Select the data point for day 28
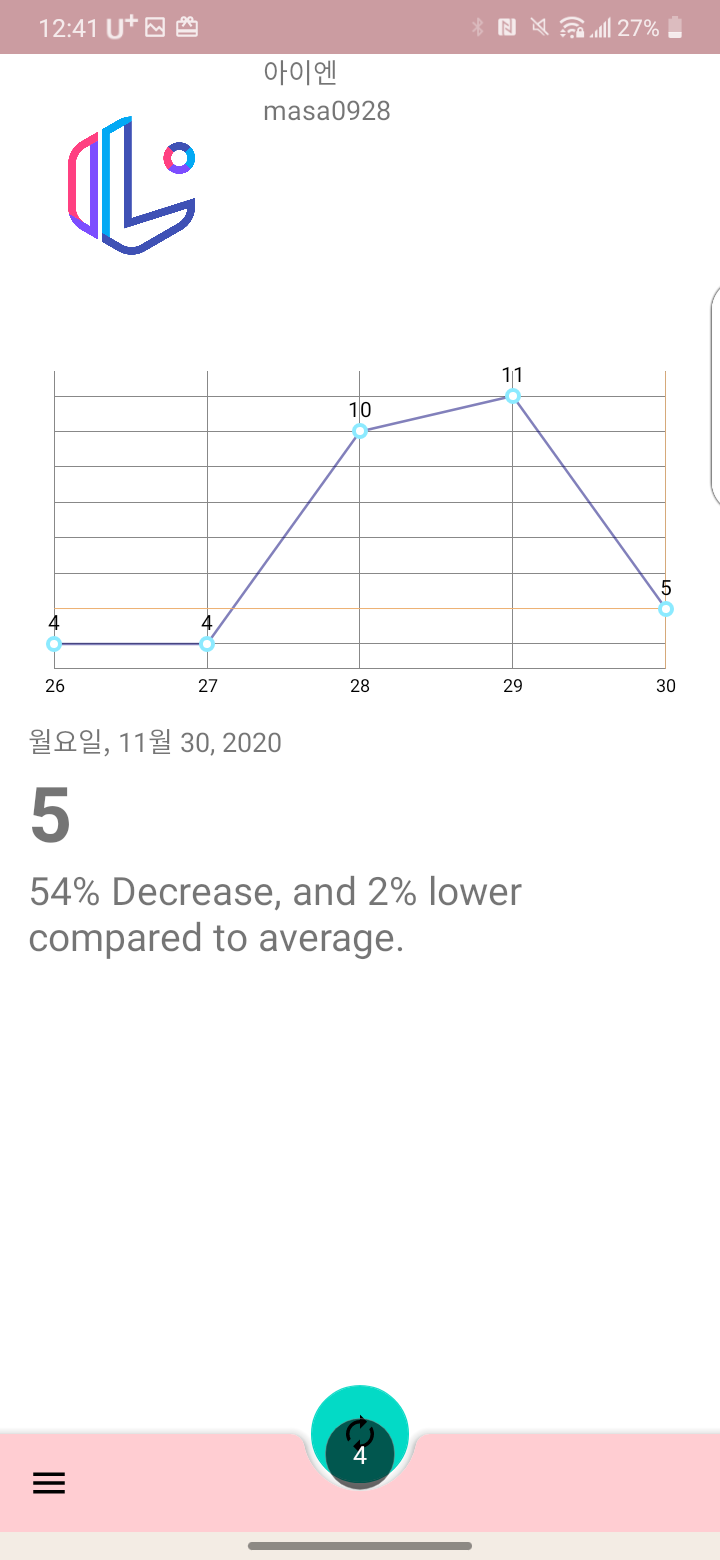 (360, 431)
